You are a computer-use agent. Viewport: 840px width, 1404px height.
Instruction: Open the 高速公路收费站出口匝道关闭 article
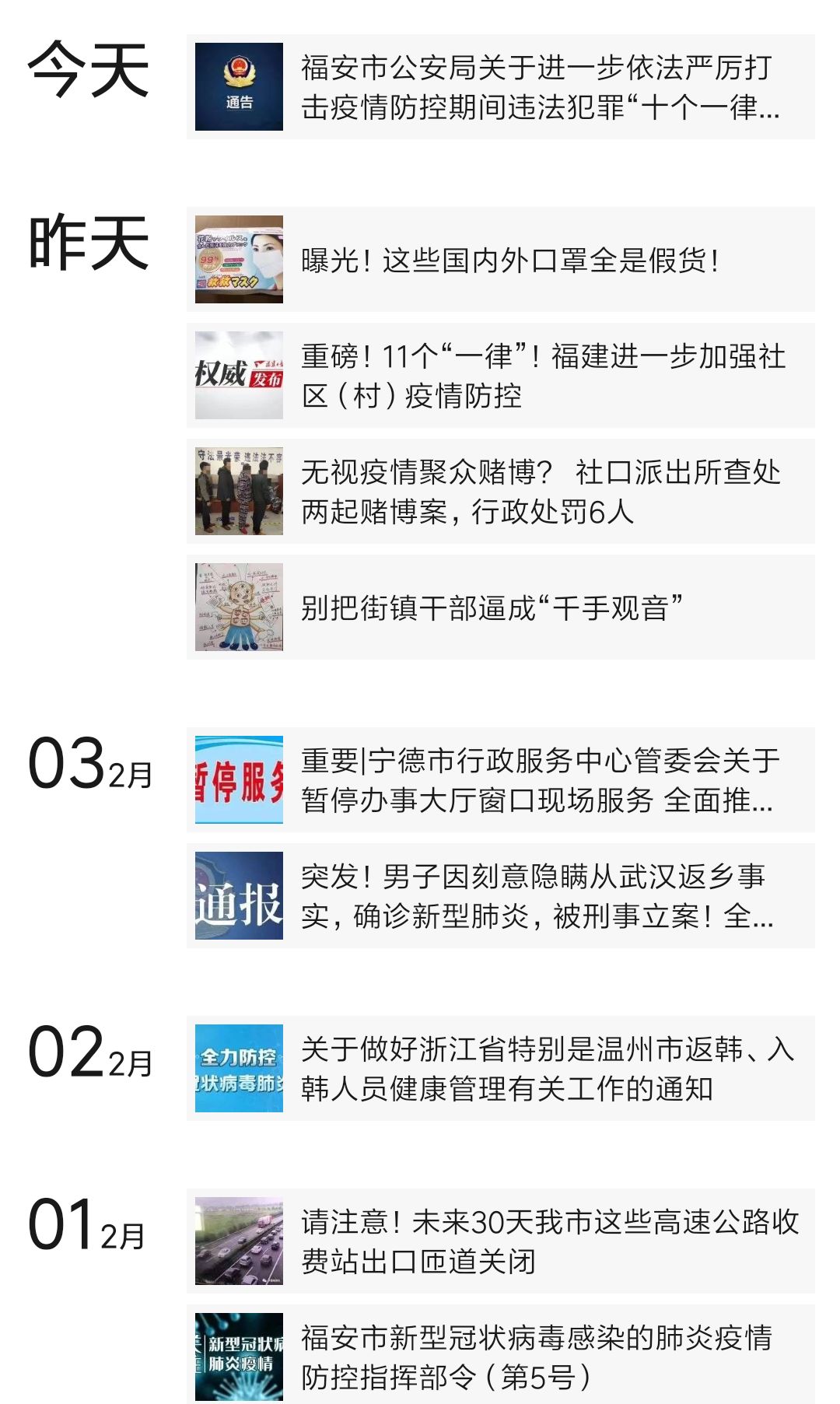(501, 1241)
